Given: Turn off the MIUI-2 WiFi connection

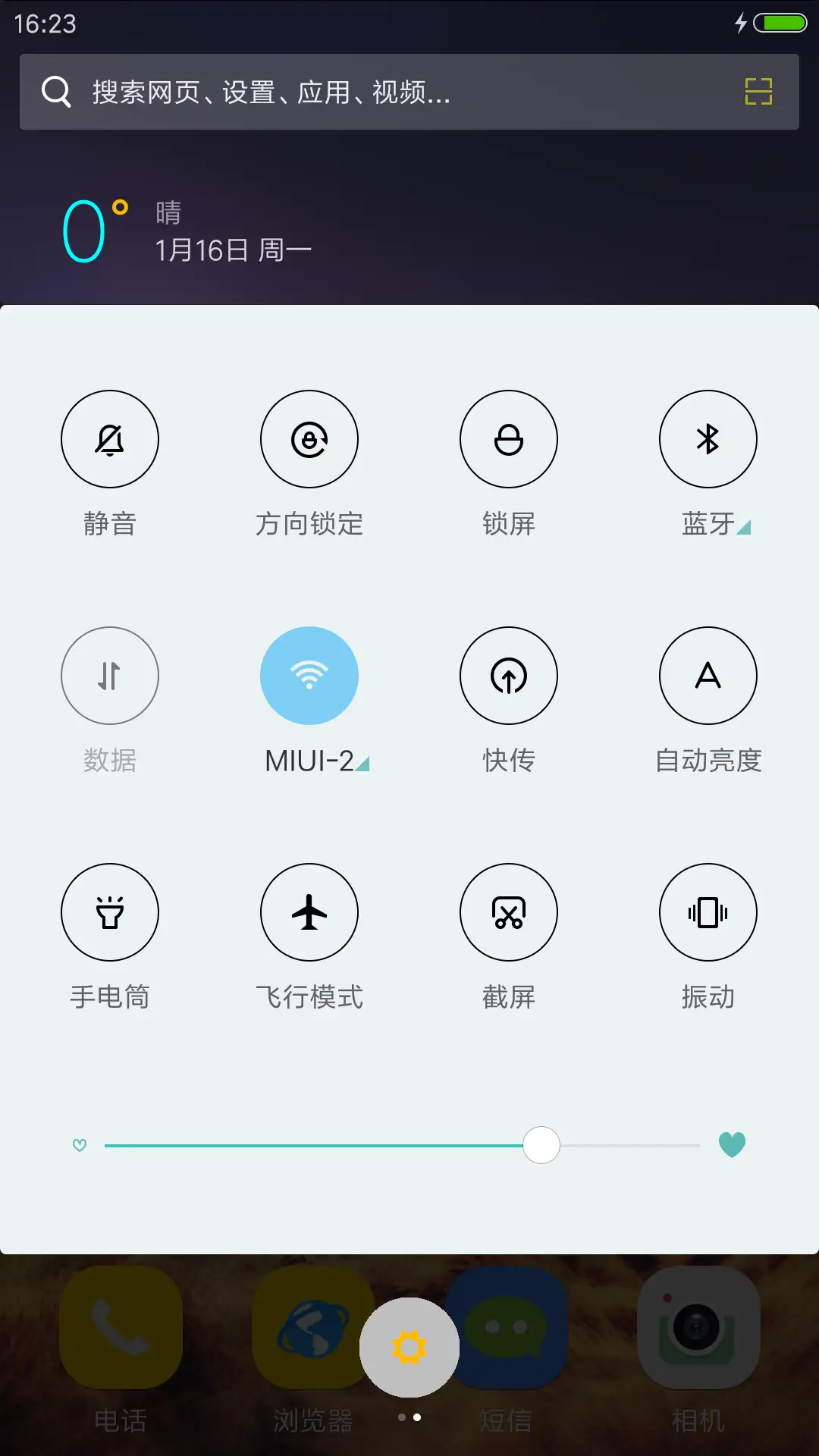Looking at the screenshot, I should [309, 676].
